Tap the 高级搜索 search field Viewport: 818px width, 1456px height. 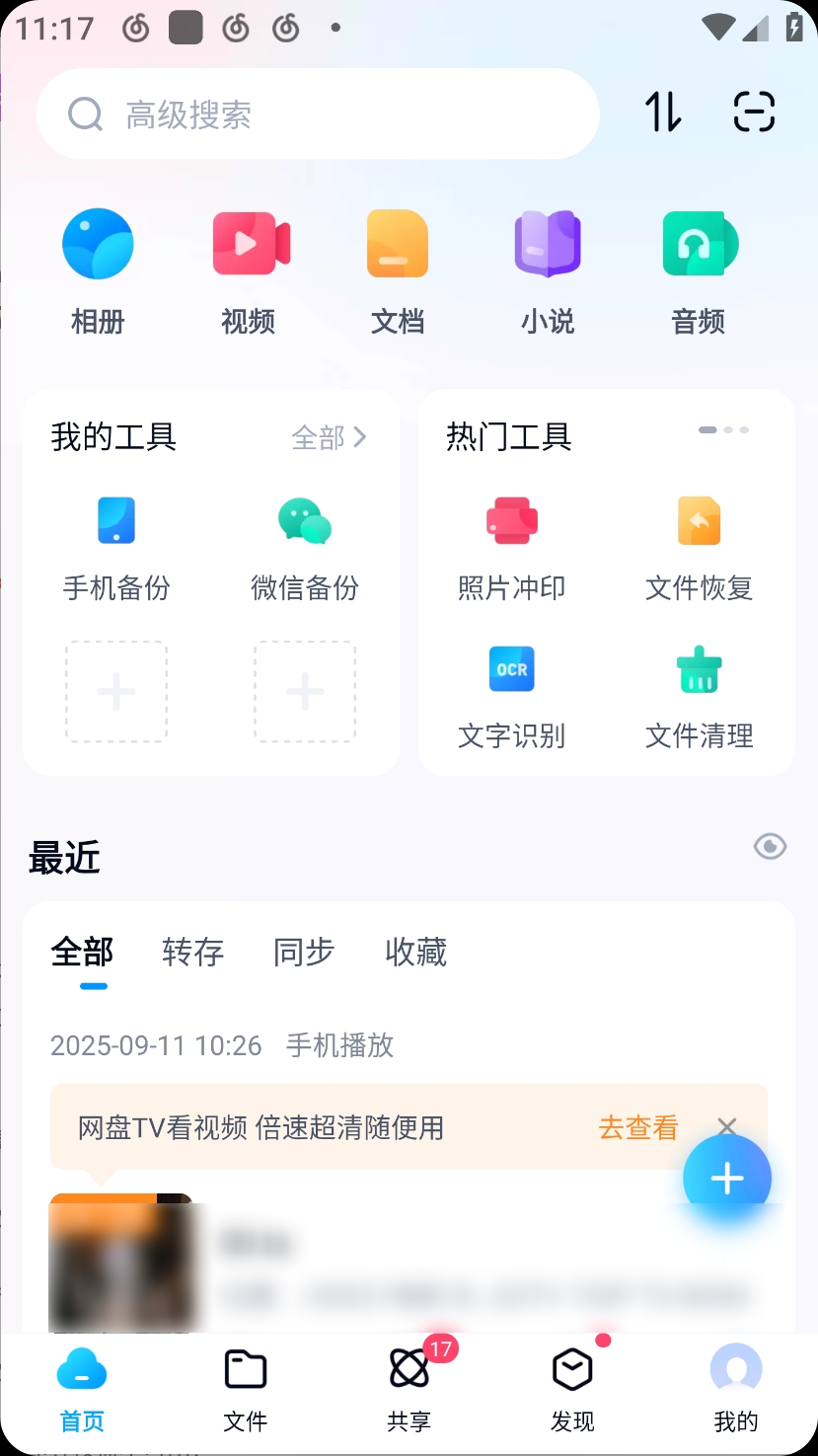pos(318,113)
